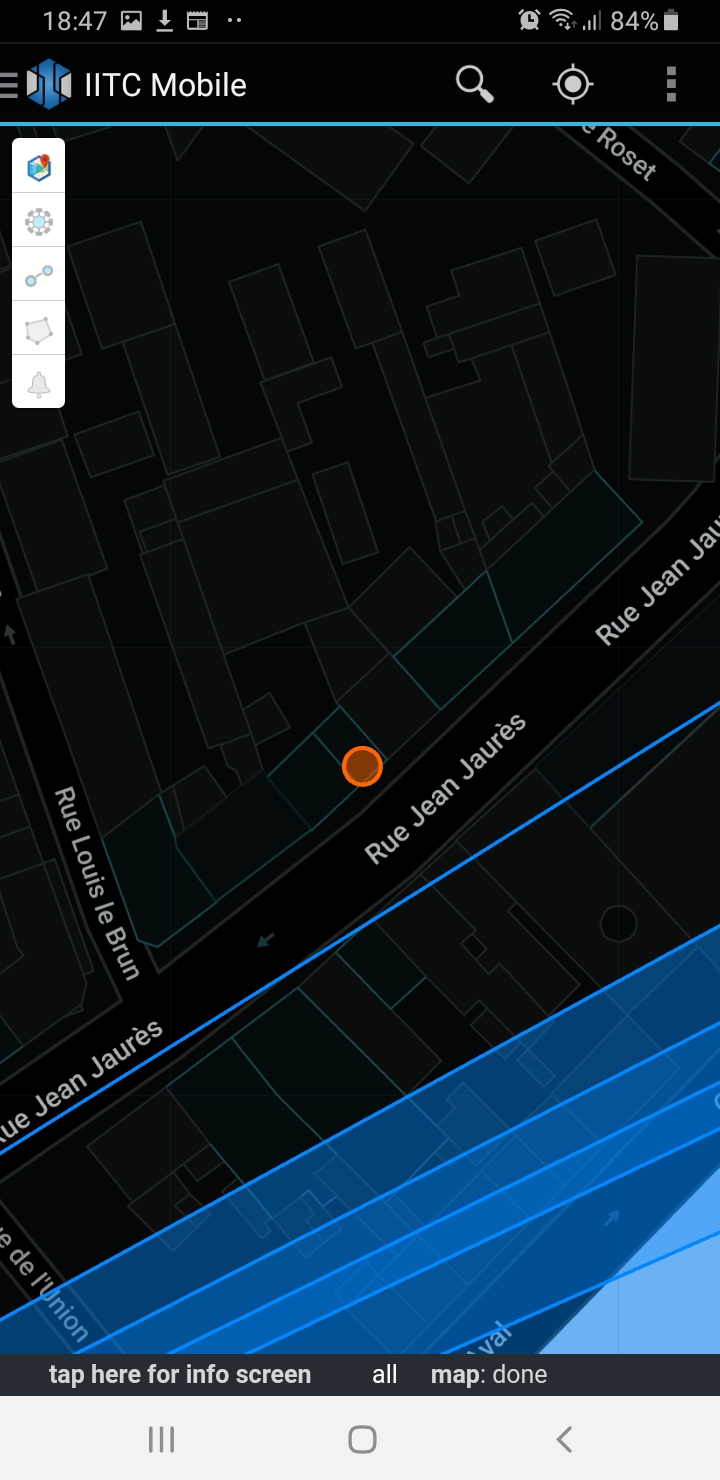
Task: Center map on my current location
Action: (x=573, y=85)
